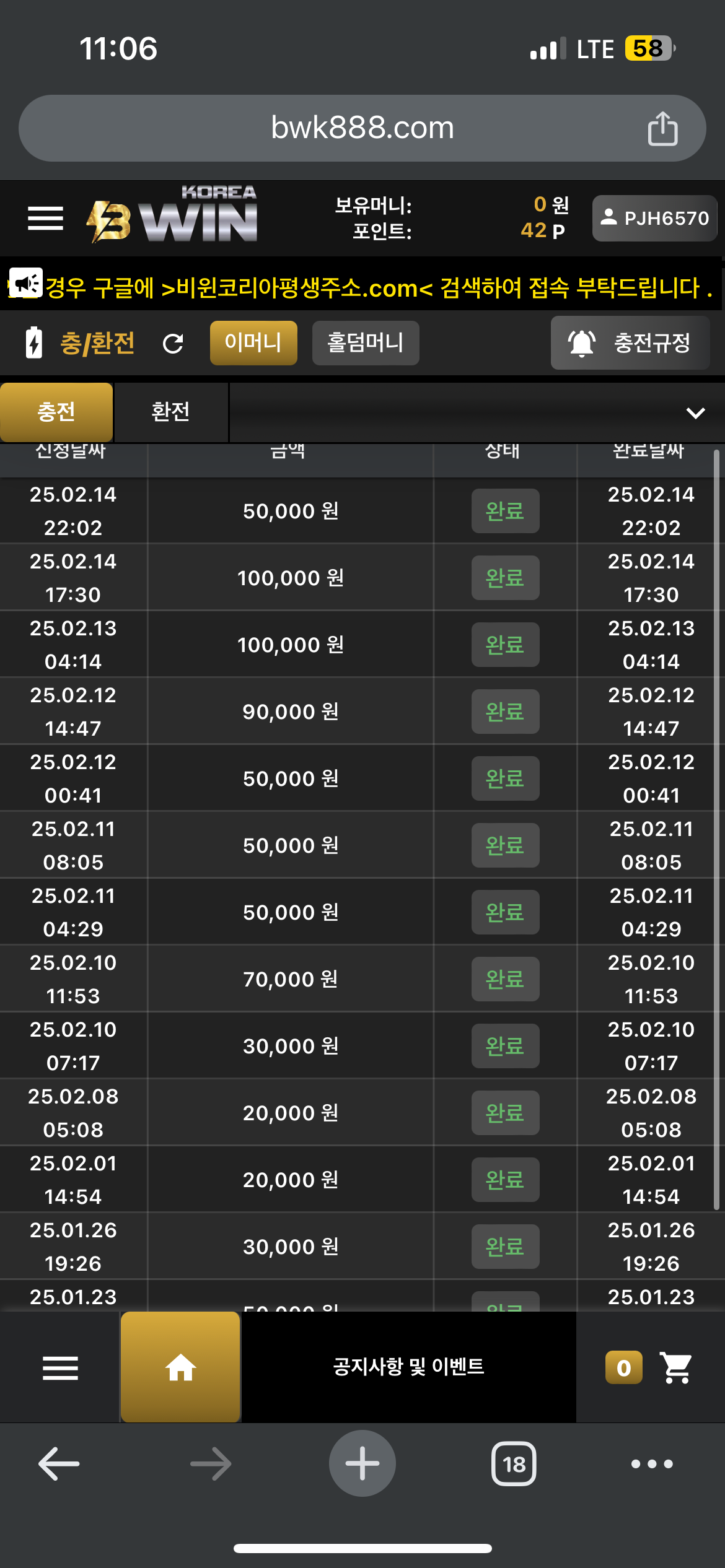Open the PJH6570 account button

click(654, 218)
